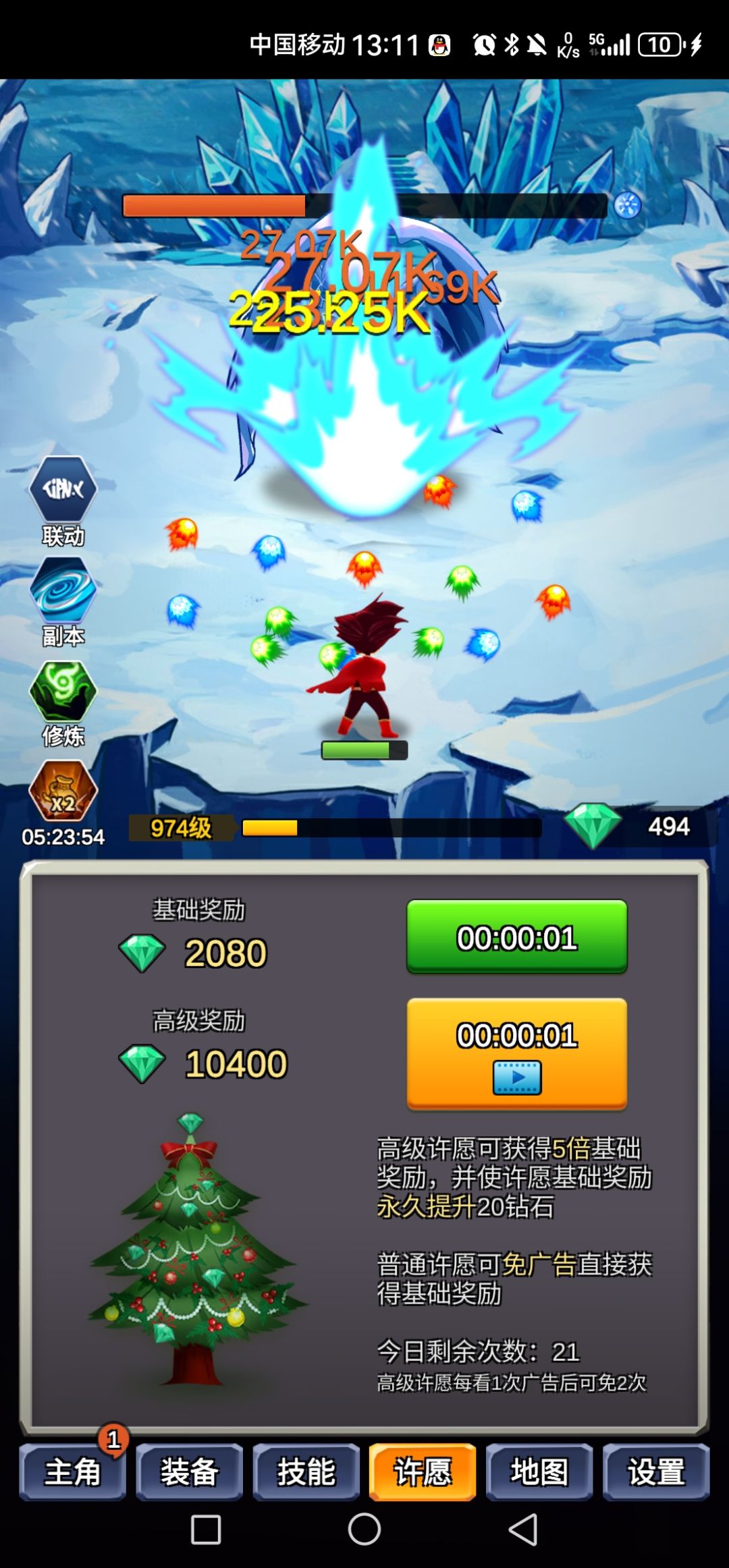Switch to the 装备 equipment tab

[190, 1472]
